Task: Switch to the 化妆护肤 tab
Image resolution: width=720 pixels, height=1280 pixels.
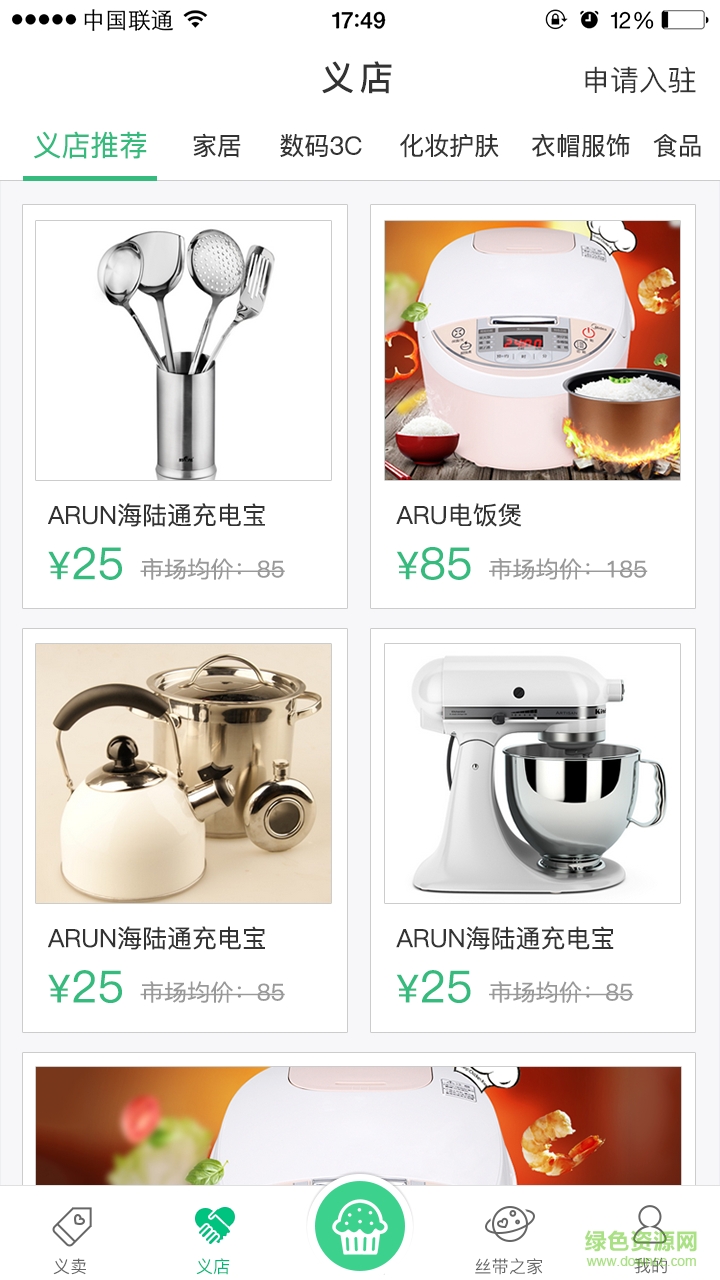Action: [x=449, y=146]
